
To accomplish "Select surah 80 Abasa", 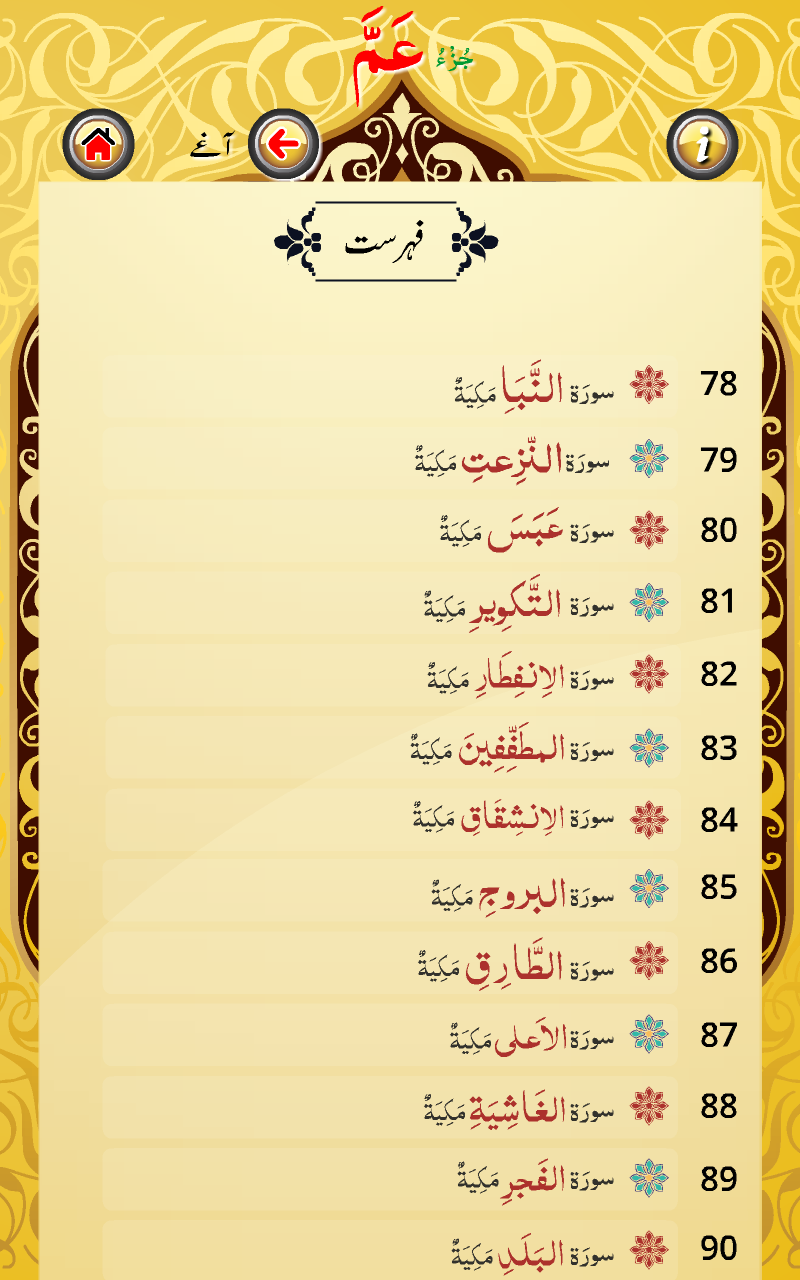I will click(x=390, y=530).
